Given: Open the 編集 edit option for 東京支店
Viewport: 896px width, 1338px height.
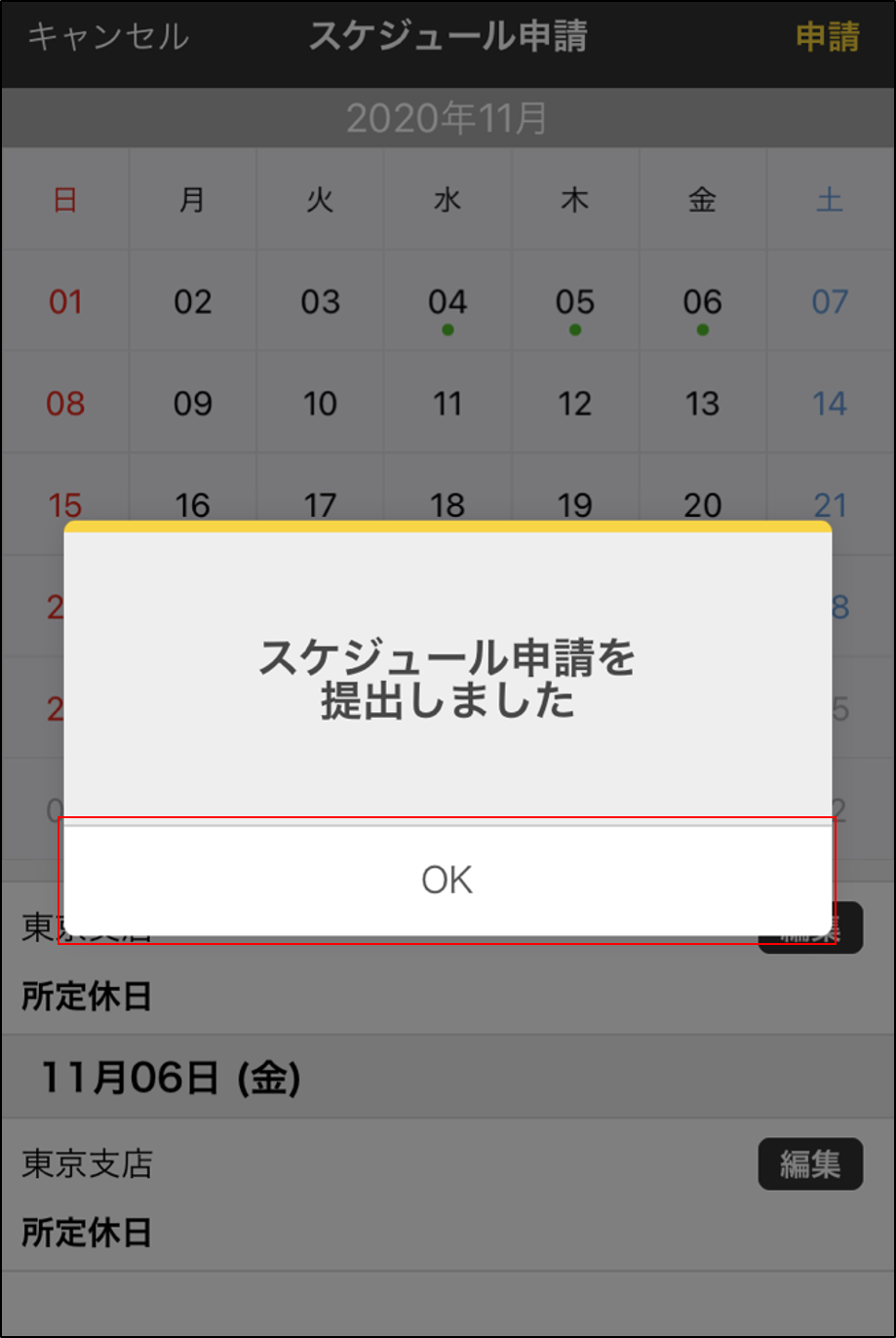Looking at the screenshot, I should (810, 1166).
